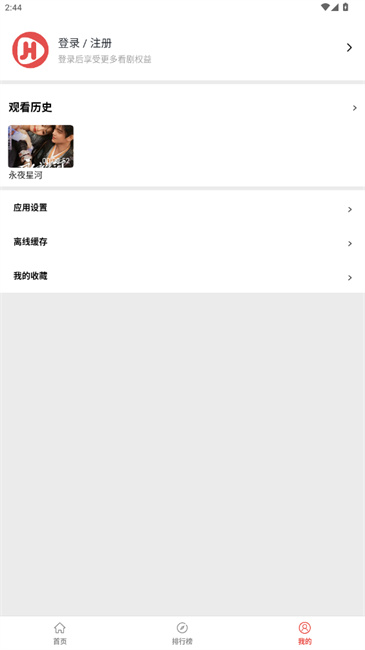This screenshot has height=650, width=365.
Task: Switch to the 首页 tab
Action: (x=60, y=633)
